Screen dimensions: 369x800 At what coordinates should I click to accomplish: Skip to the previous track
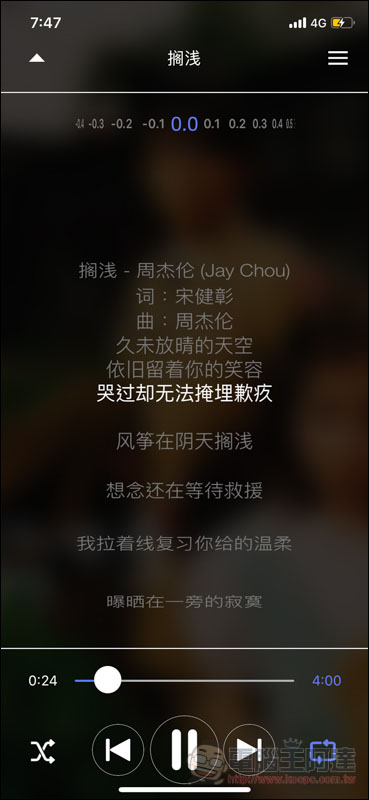tap(118, 750)
